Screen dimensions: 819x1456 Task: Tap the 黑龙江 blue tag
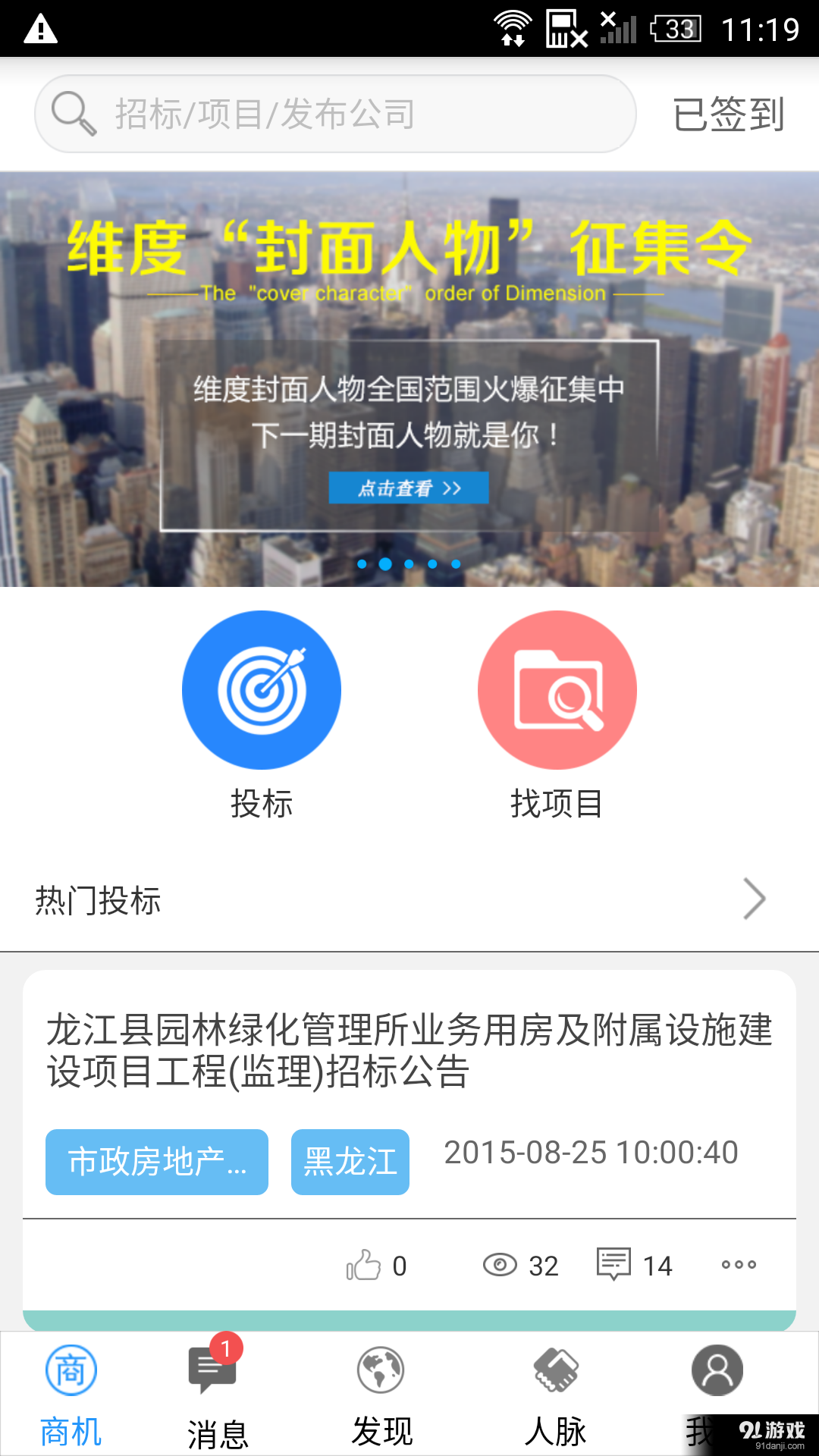[x=350, y=1162]
